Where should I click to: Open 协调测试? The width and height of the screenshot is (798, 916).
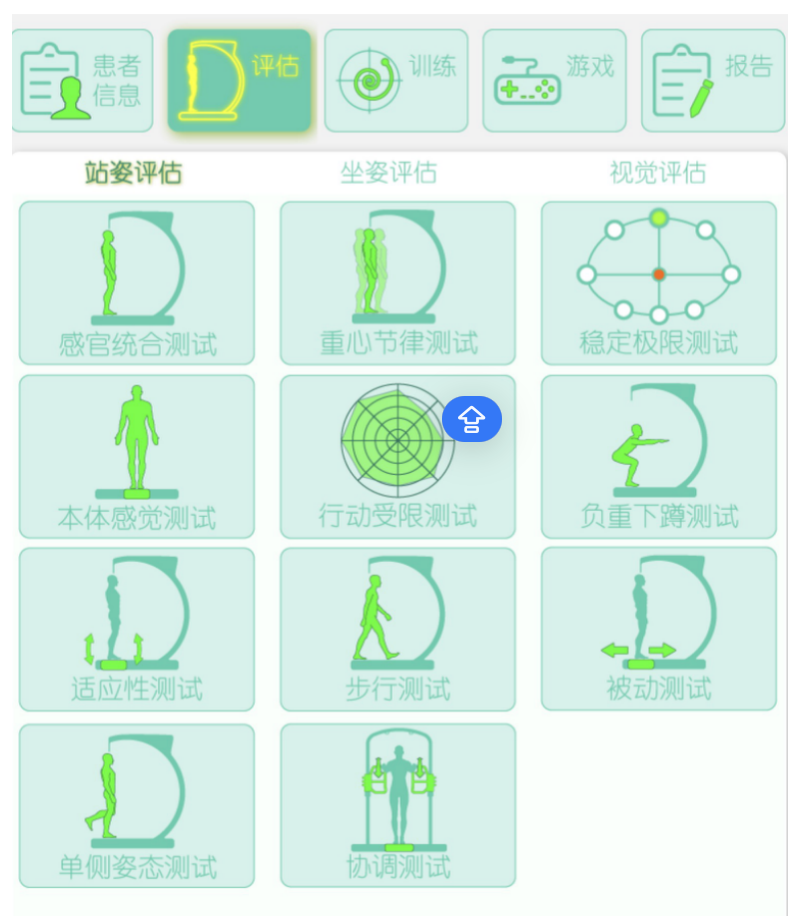[398, 805]
